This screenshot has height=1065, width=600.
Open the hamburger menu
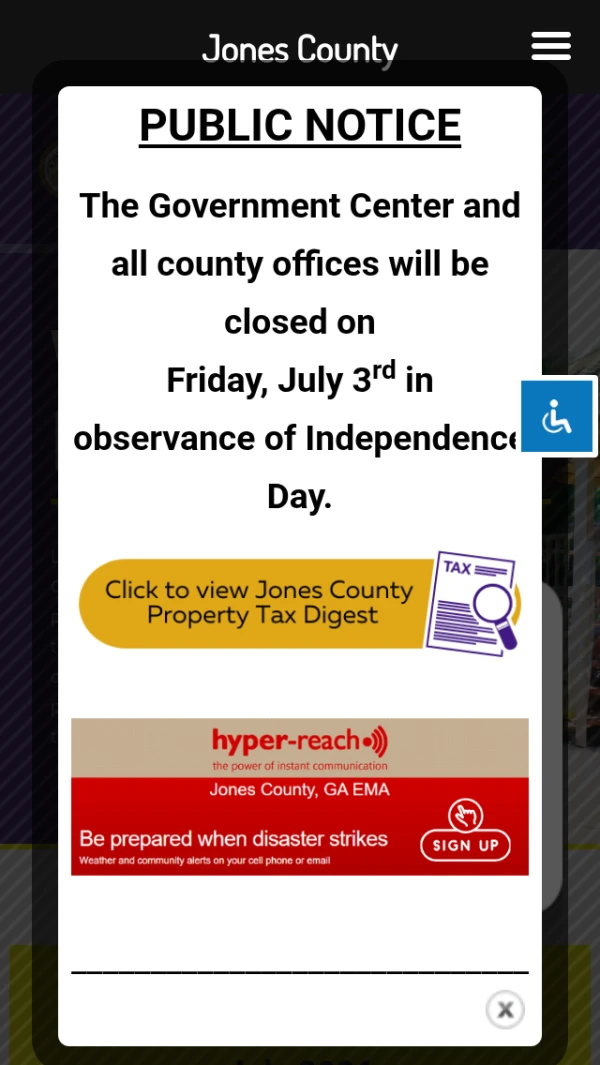click(551, 46)
